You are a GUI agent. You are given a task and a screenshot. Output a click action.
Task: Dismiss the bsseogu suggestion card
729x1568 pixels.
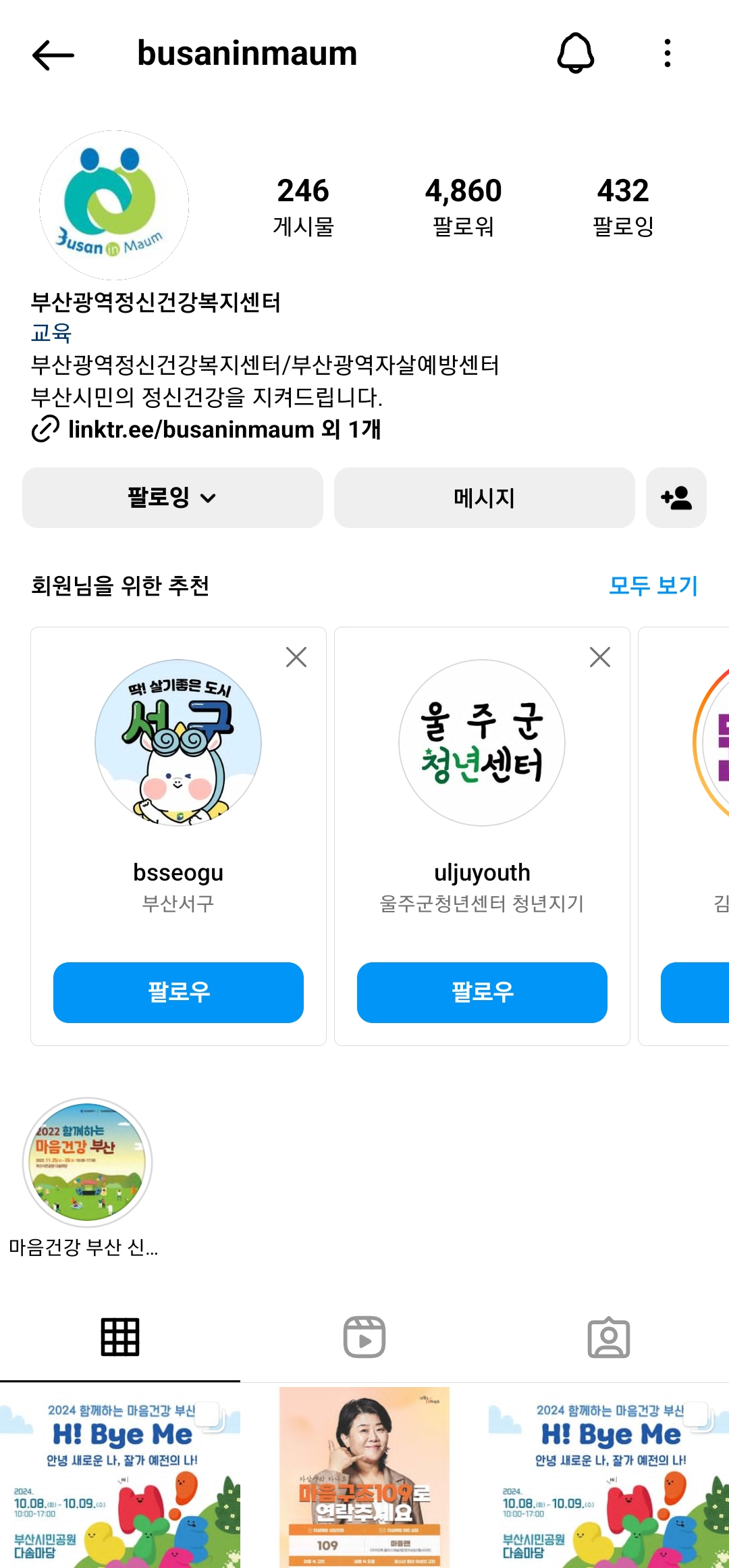coord(296,657)
